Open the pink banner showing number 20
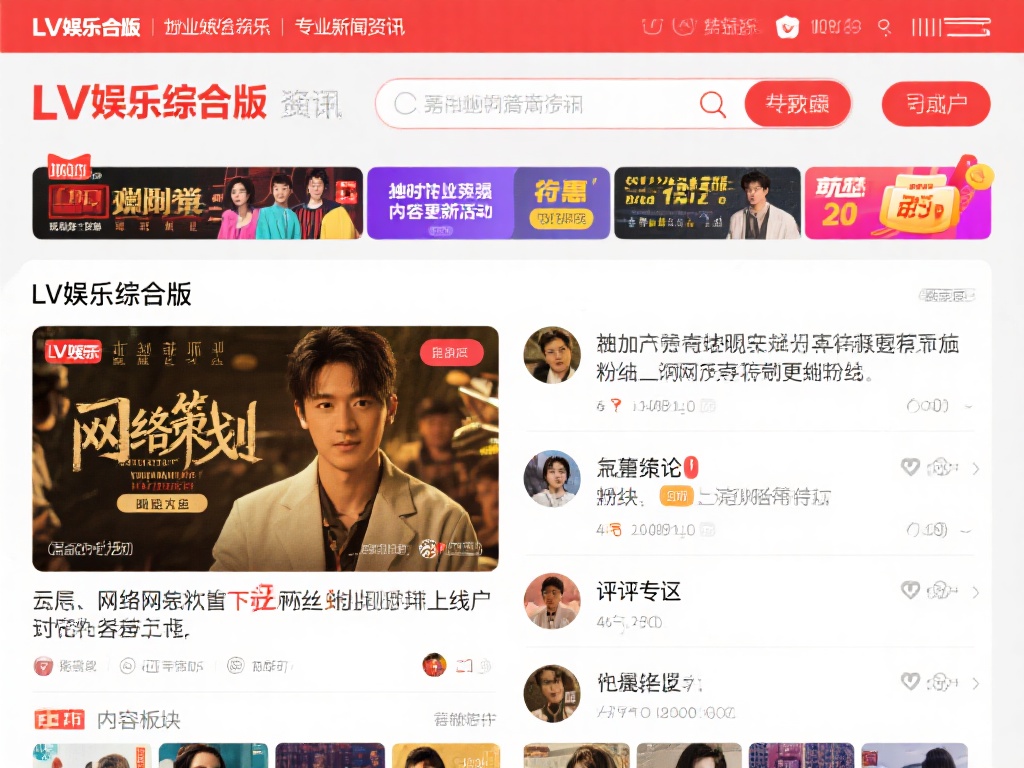The height and width of the screenshot is (768, 1024). coord(897,203)
